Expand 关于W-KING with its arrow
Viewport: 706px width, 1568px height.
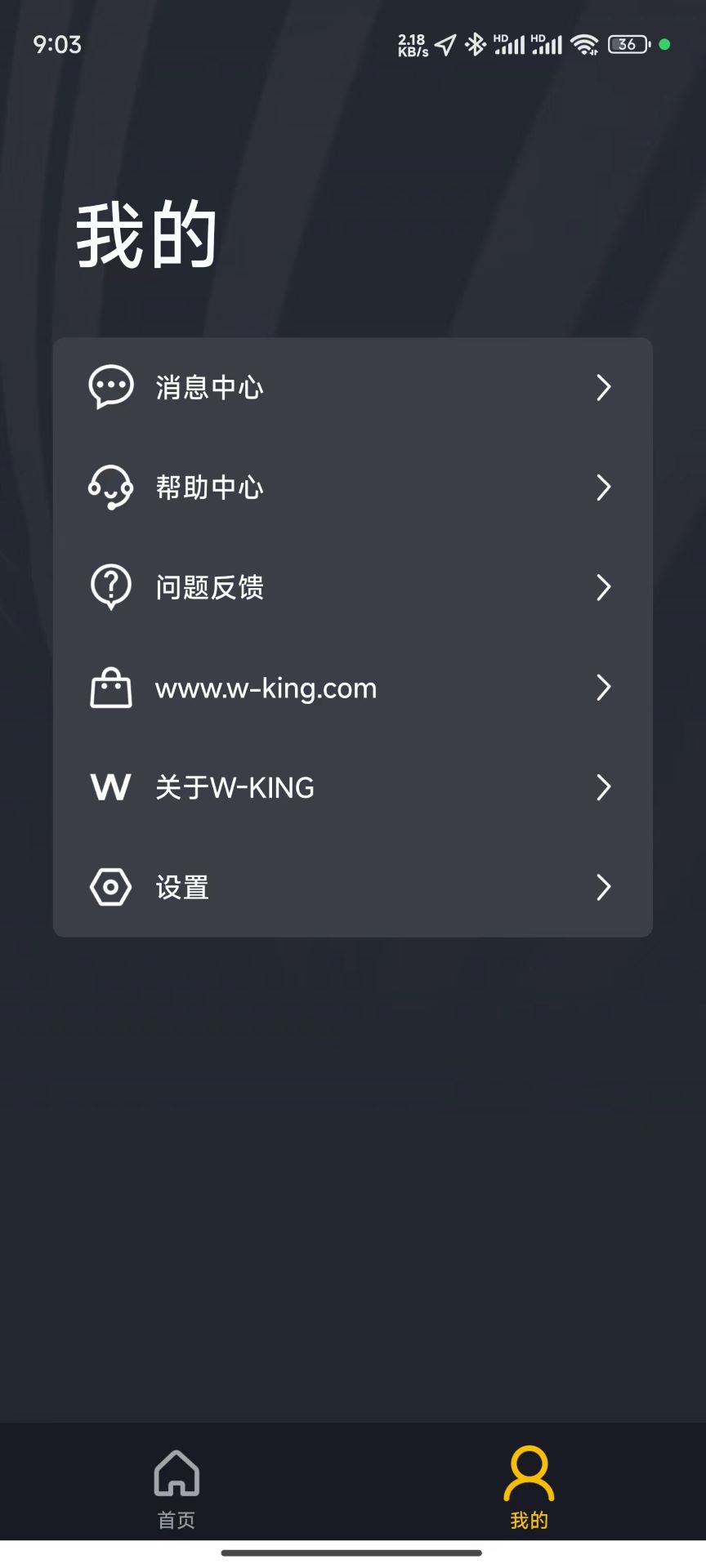(x=604, y=786)
